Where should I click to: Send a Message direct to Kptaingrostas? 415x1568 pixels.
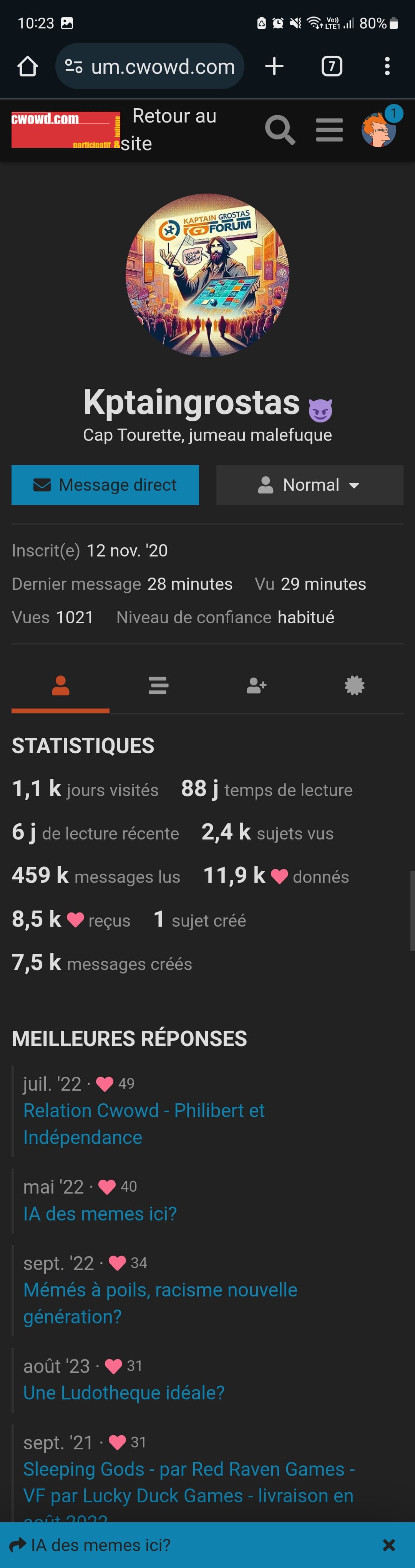(x=105, y=485)
